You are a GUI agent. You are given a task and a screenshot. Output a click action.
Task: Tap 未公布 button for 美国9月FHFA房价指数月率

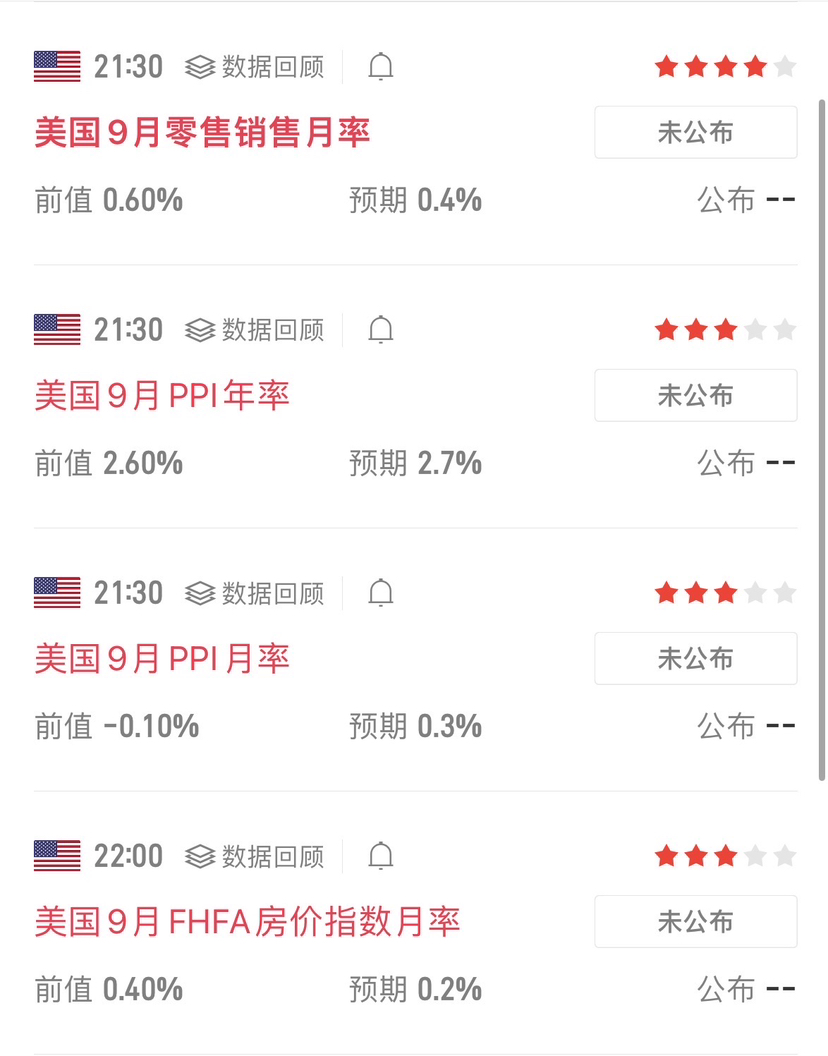695,921
